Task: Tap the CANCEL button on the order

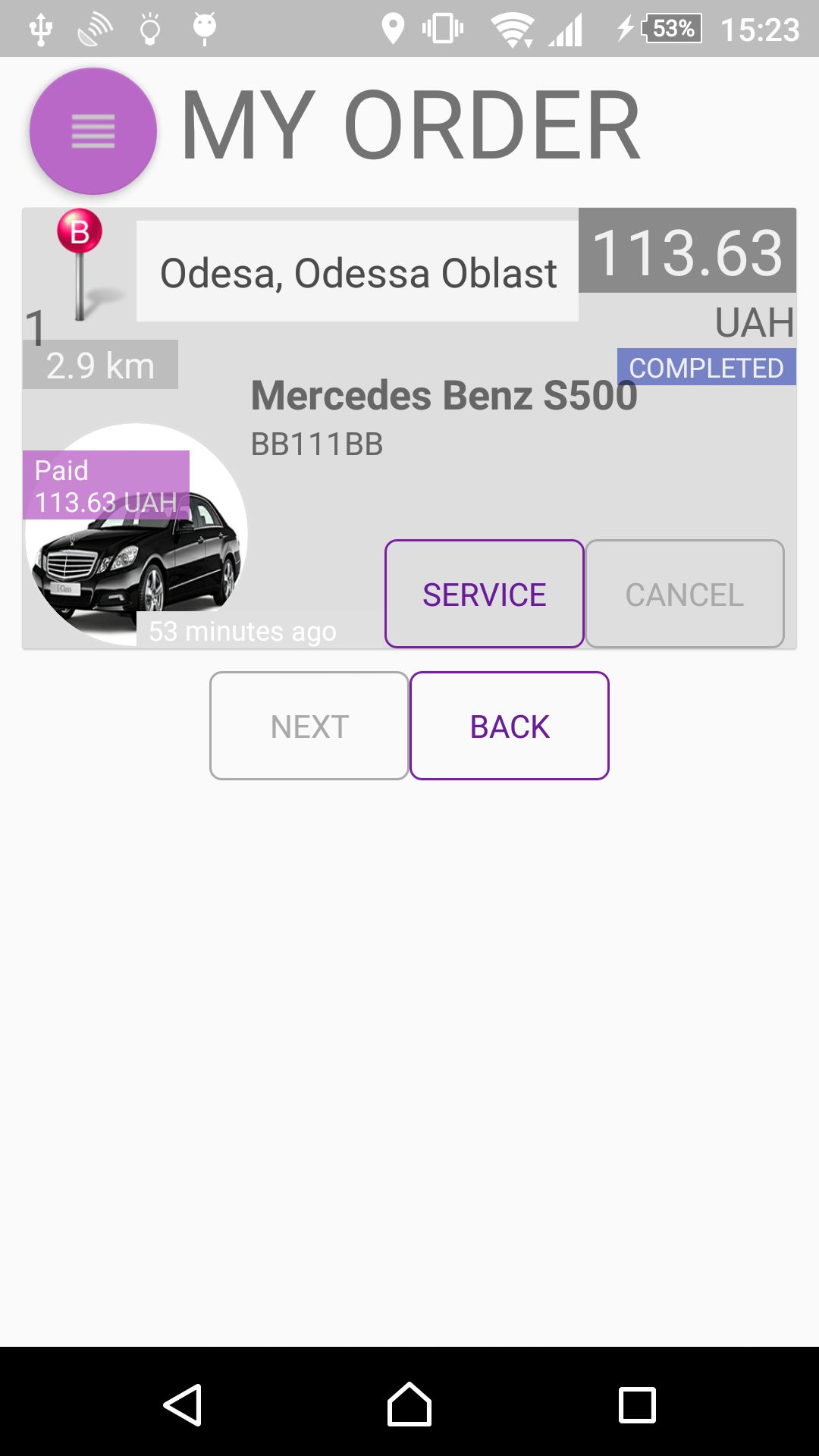Action: pyautogui.click(x=685, y=594)
